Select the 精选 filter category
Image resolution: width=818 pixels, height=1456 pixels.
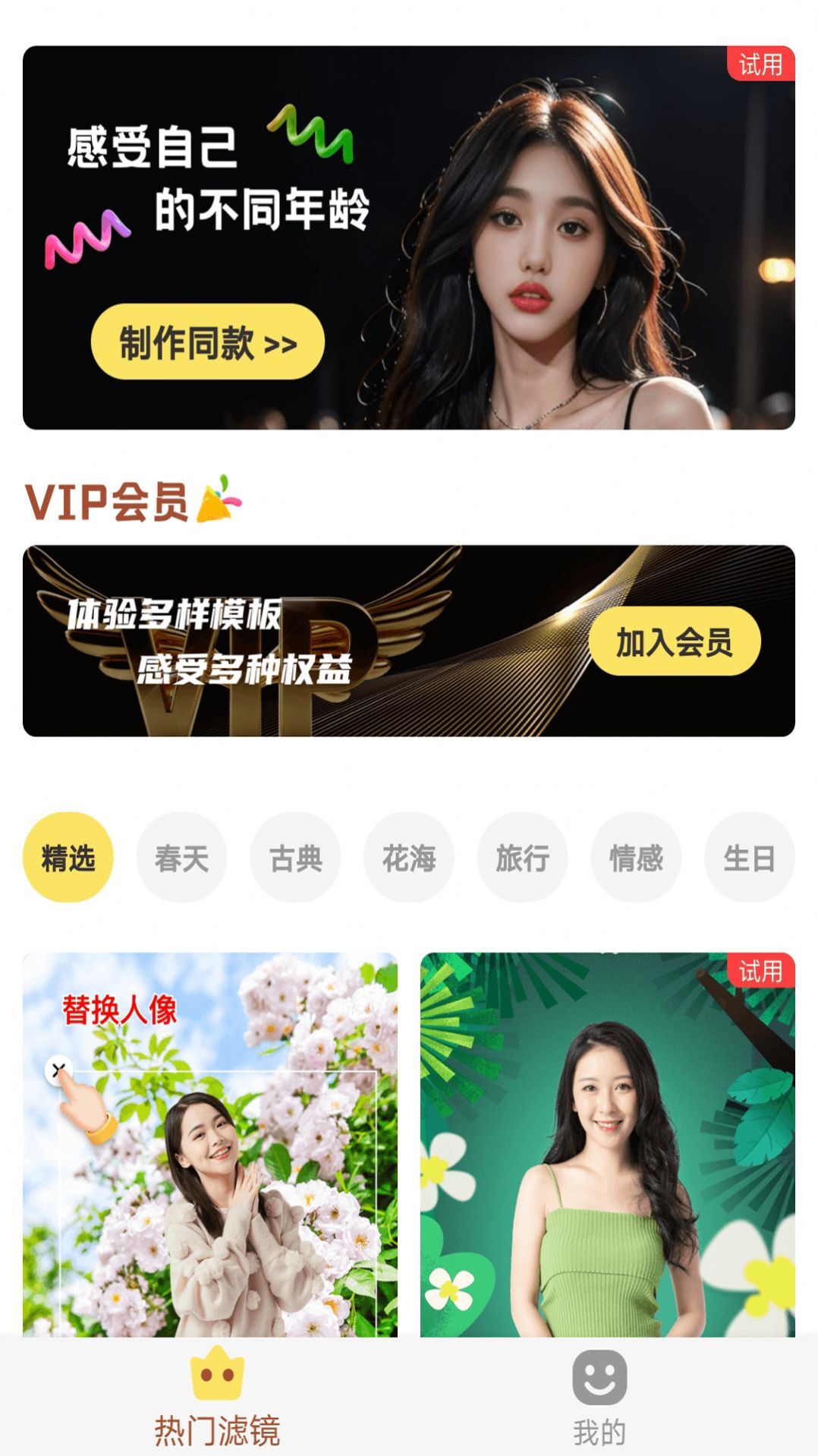(x=69, y=858)
